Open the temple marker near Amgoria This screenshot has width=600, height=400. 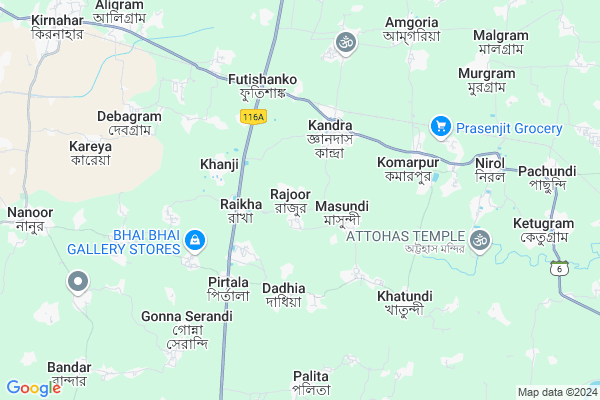pyautogui.click(x=347, y=42)
